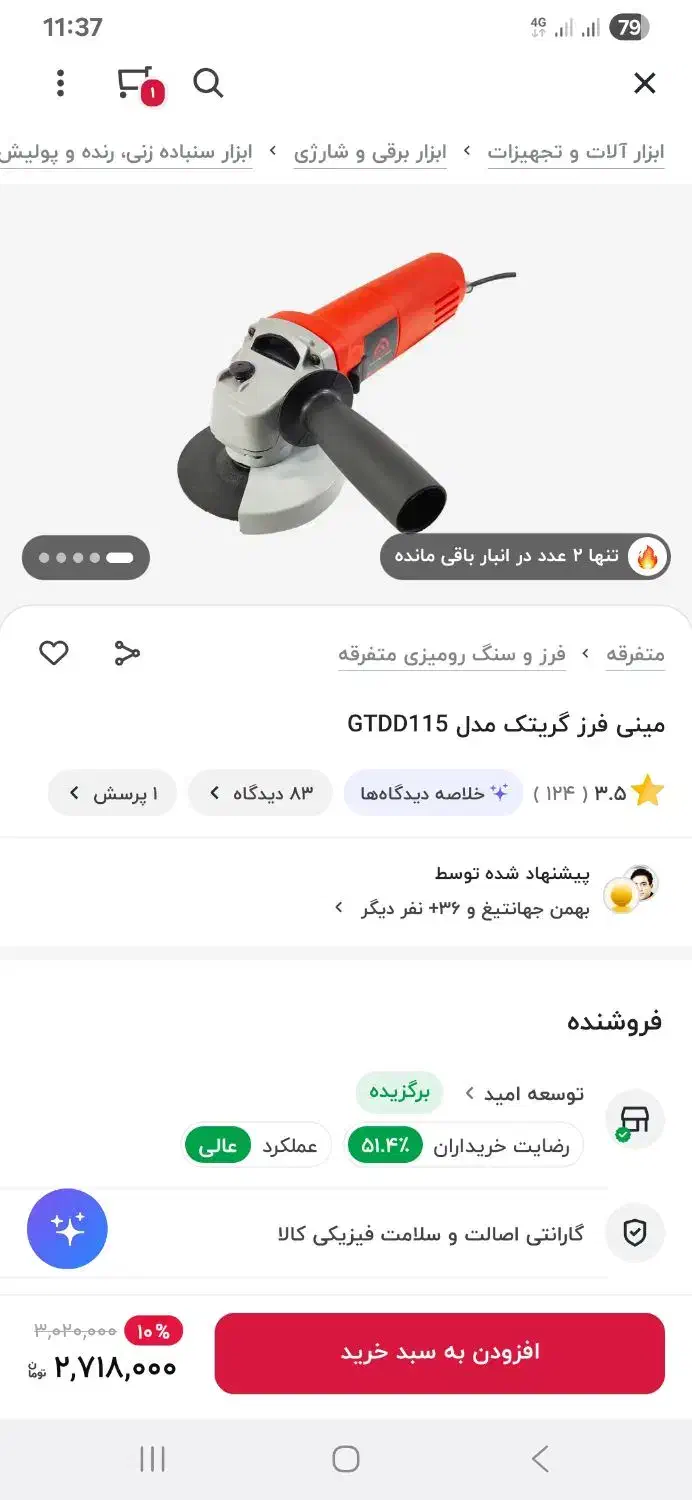This screenshot has width=692, height=1500.
Task: Open the shopping cart
Action: pos(138,84)
